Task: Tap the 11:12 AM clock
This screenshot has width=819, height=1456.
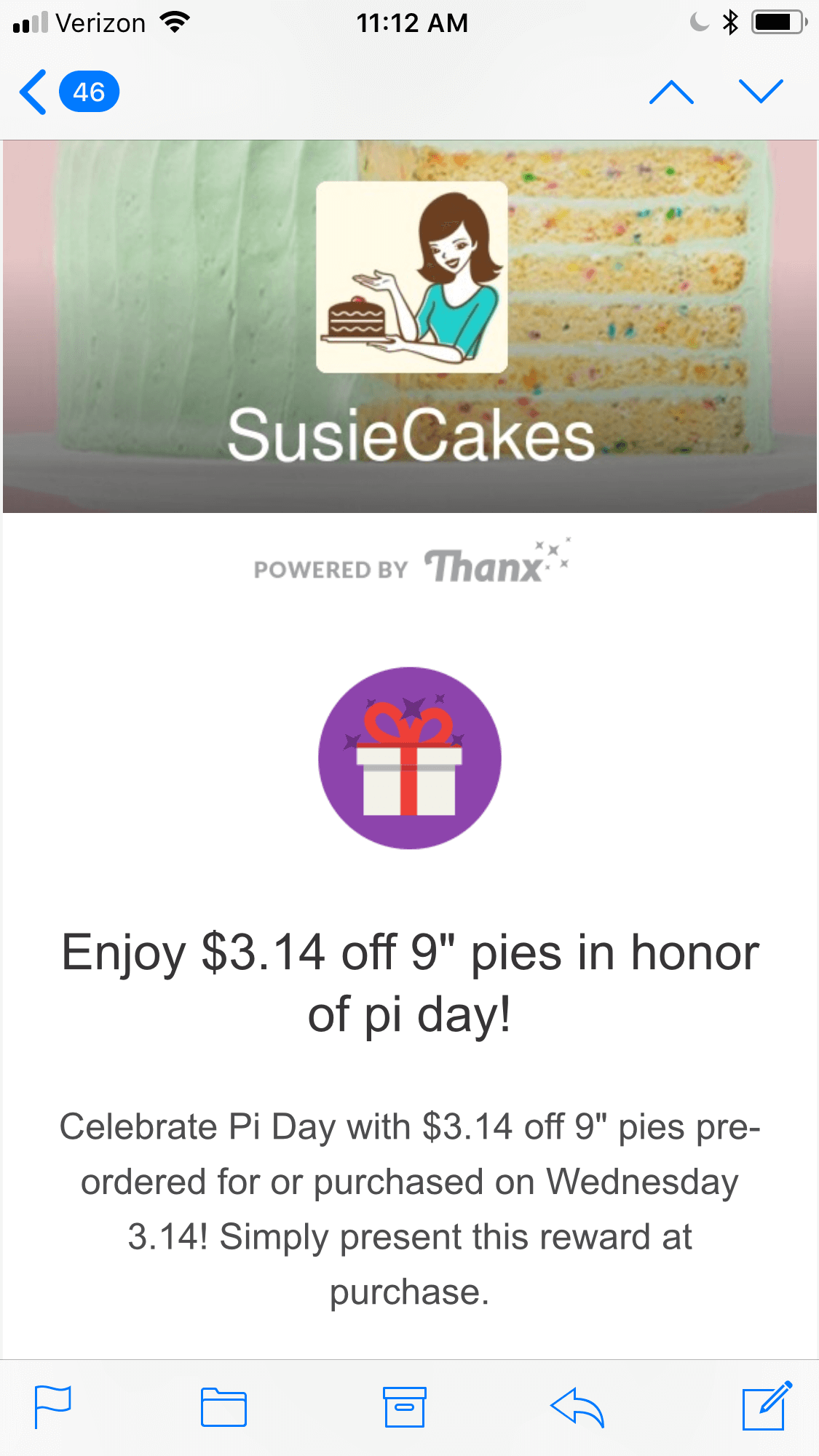Action: pyautogui.click(x=411, y=22)
